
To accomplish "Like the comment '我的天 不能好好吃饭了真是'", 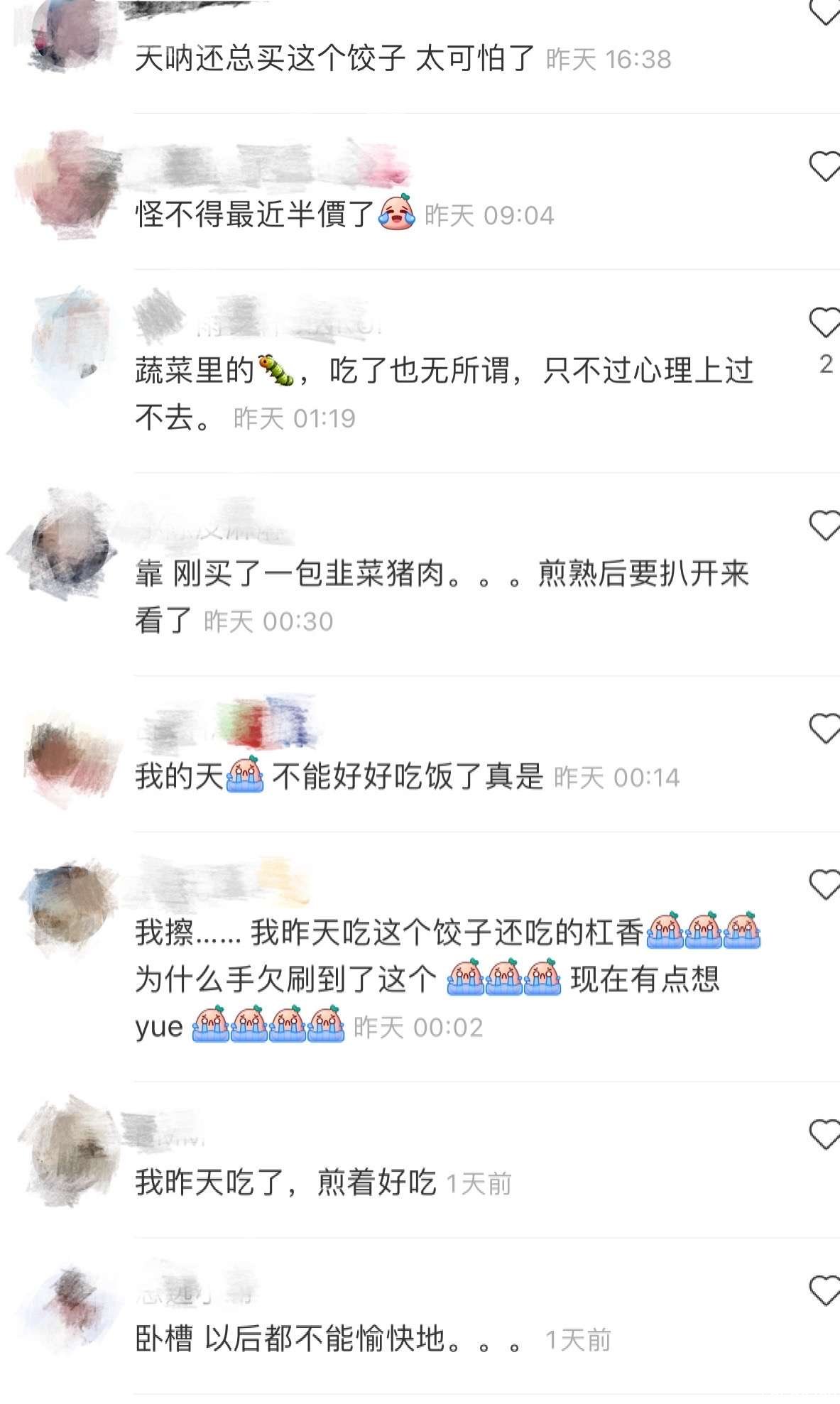I will click(x=824, y=729).
